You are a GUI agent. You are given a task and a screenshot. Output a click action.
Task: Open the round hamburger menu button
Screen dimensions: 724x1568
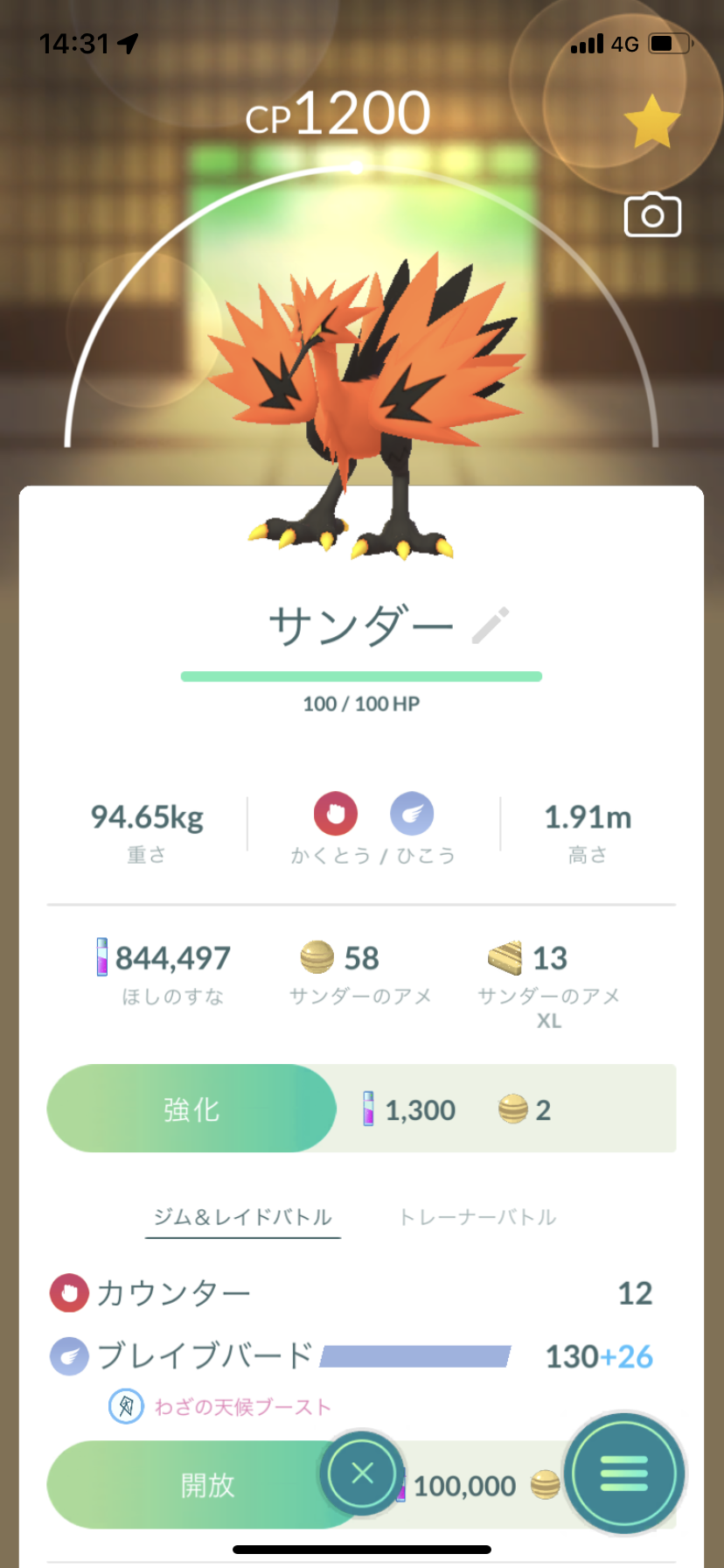click(623, 1473)
